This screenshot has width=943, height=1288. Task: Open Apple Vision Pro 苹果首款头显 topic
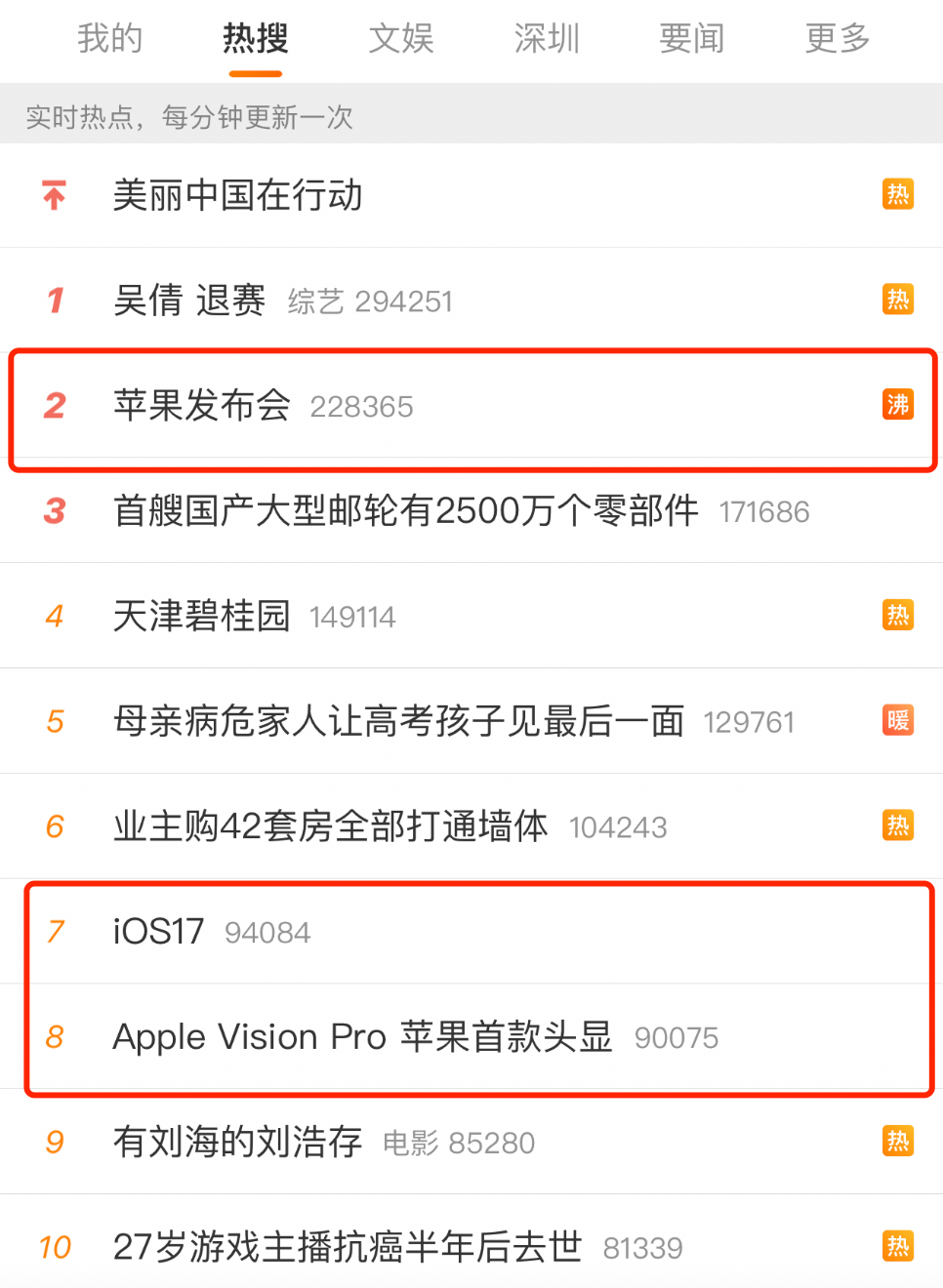[362, 1037]
